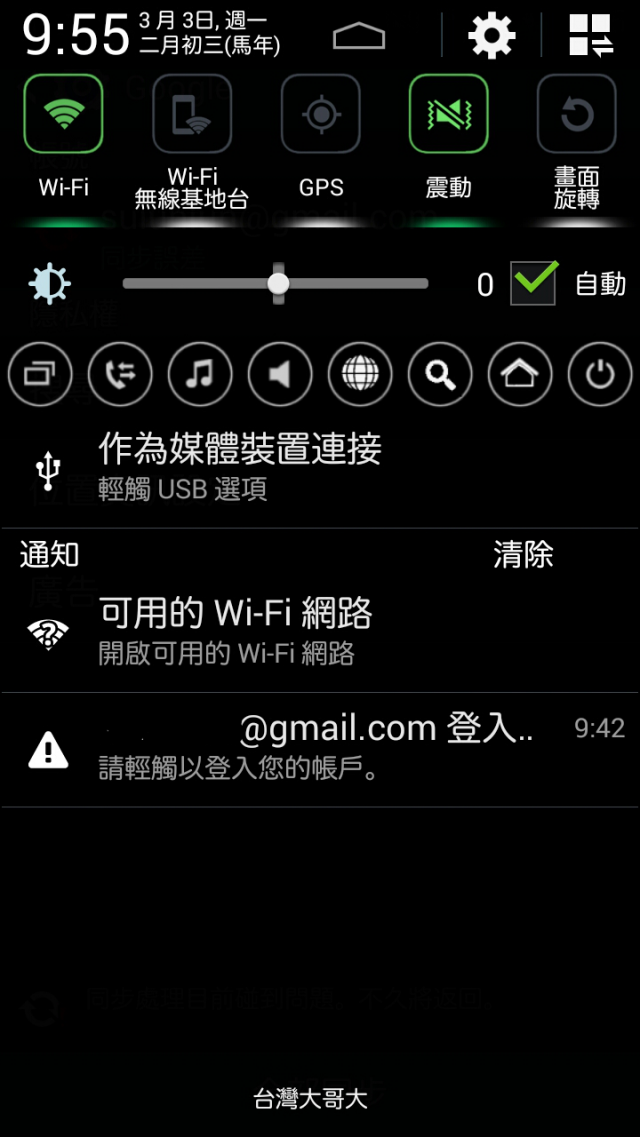Clear all notifications with 清除

click(523, 555)
